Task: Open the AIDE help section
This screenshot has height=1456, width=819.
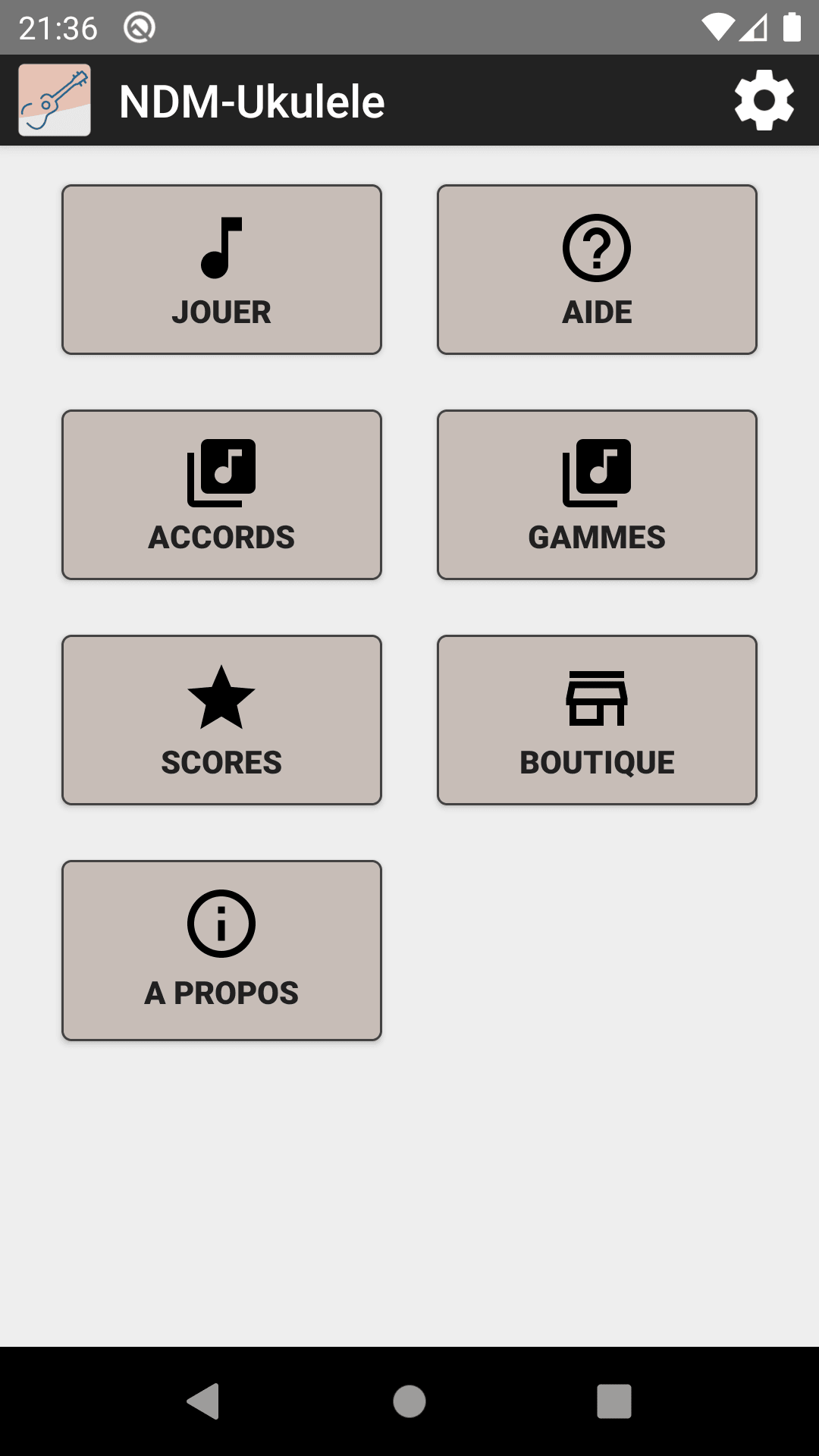Action: pyautogui.click(x=597, y=268)
